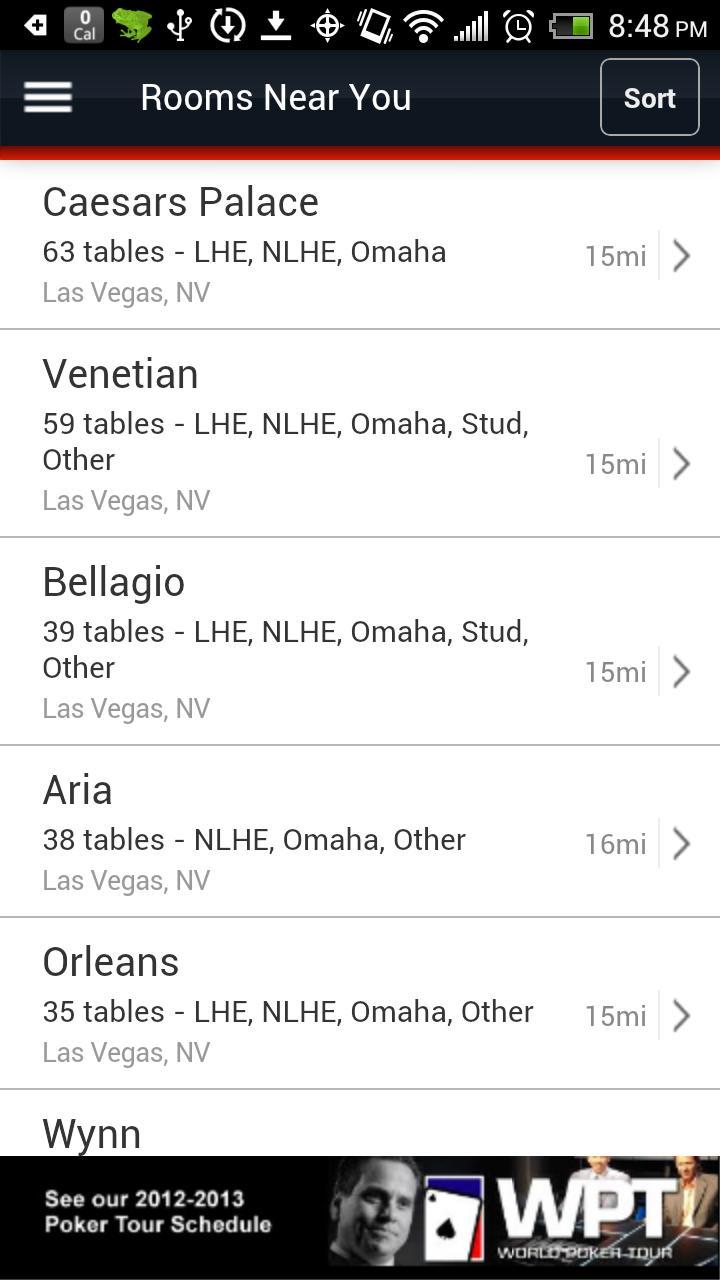720x1280 pixels.
Task: Expand the Venetian row chevron
Action: pyautogui.click(x=681, y=463)
